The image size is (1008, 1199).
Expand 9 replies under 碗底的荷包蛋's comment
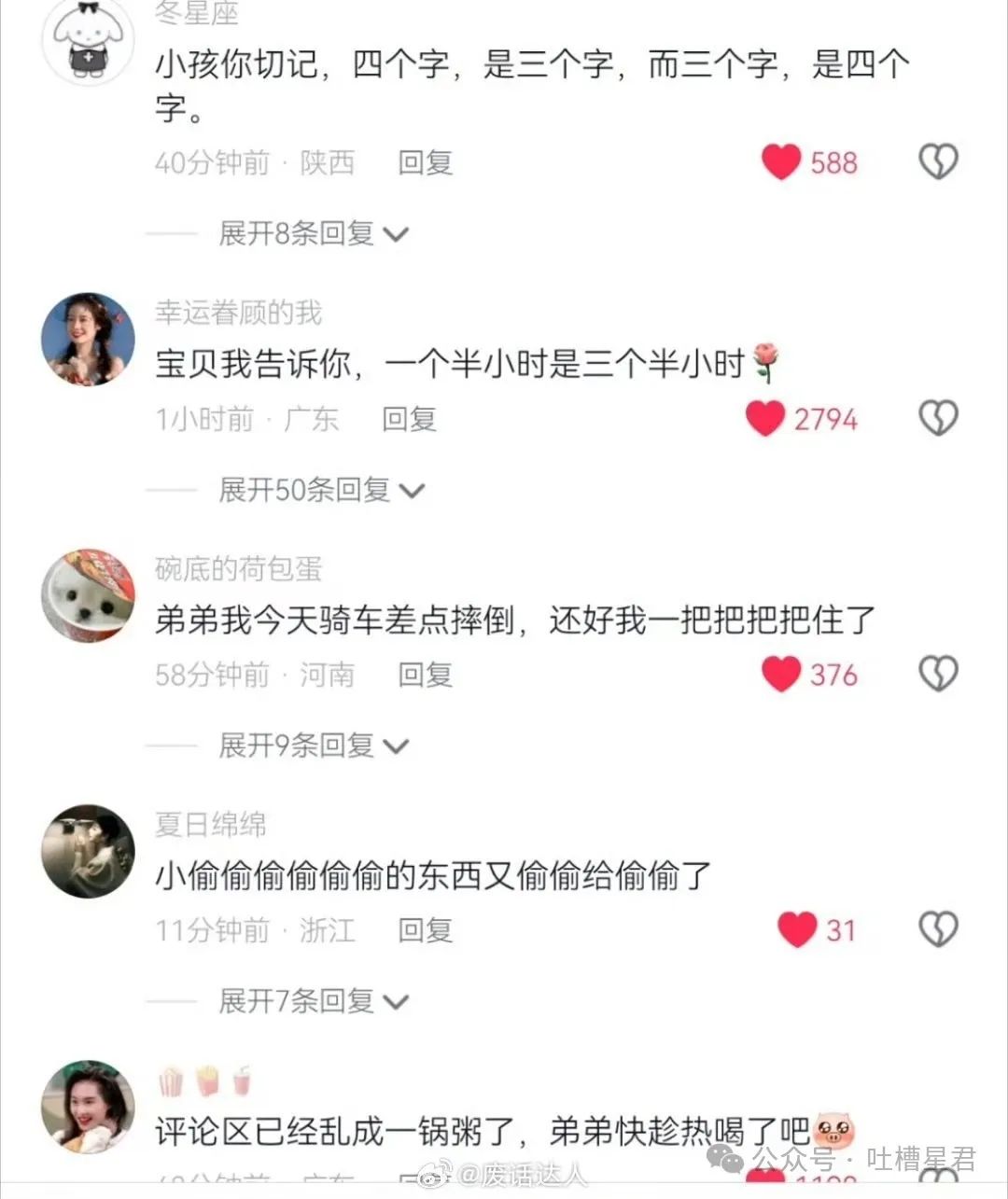(313, 745)
